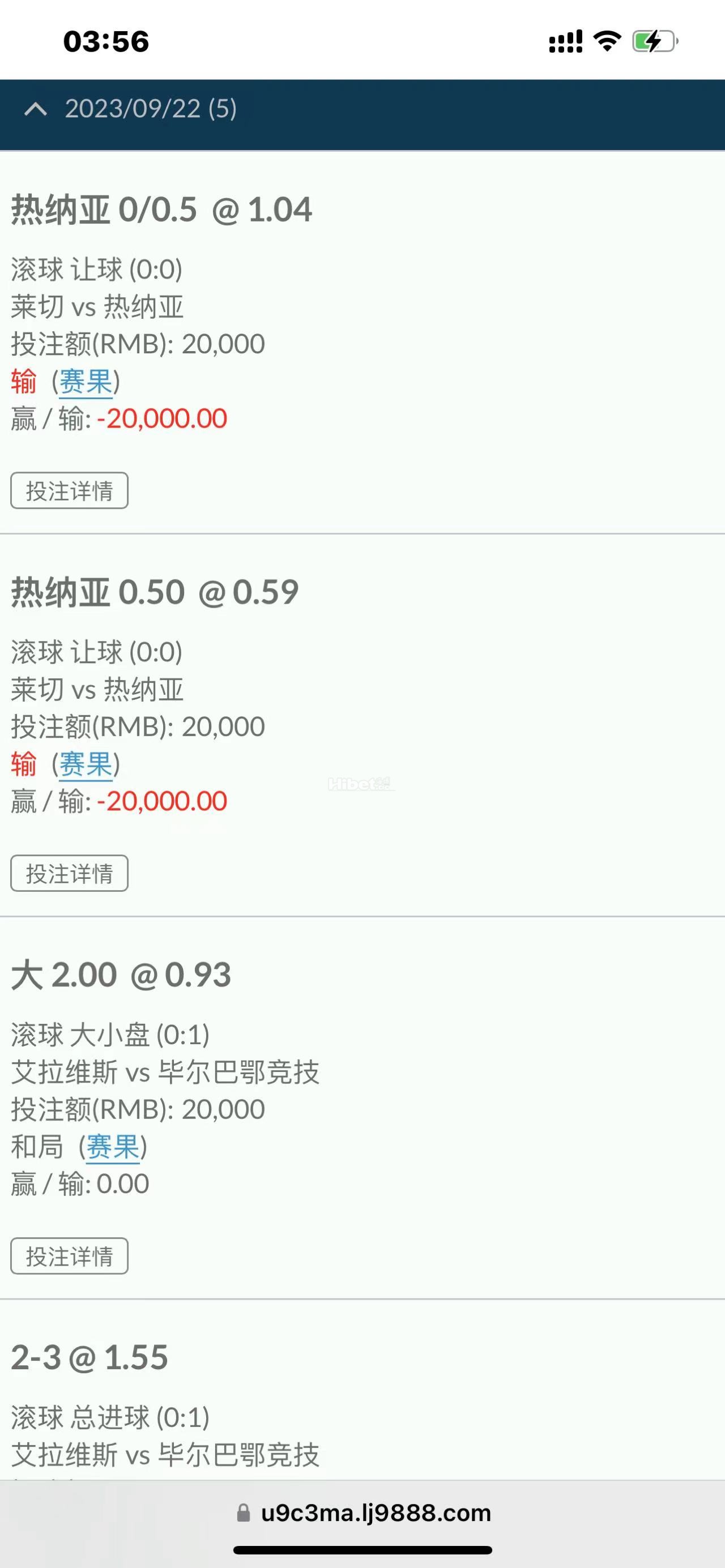Open 投注详情 for the 热纳亚 0.50 @ 0.59 bet
The width and height of the screenshot is (725, 1568).
[70, 874]
